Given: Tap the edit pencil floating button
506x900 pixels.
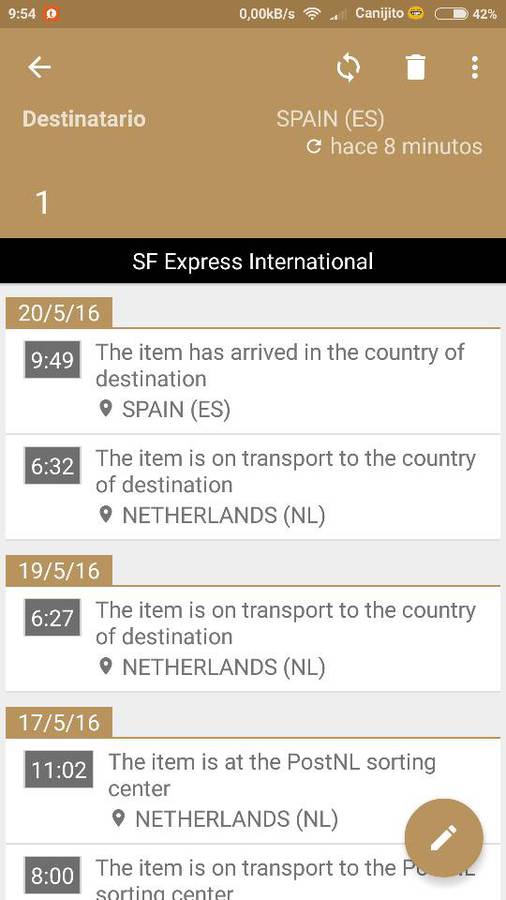Looking at the screenshot, I should tap(443, 838).
